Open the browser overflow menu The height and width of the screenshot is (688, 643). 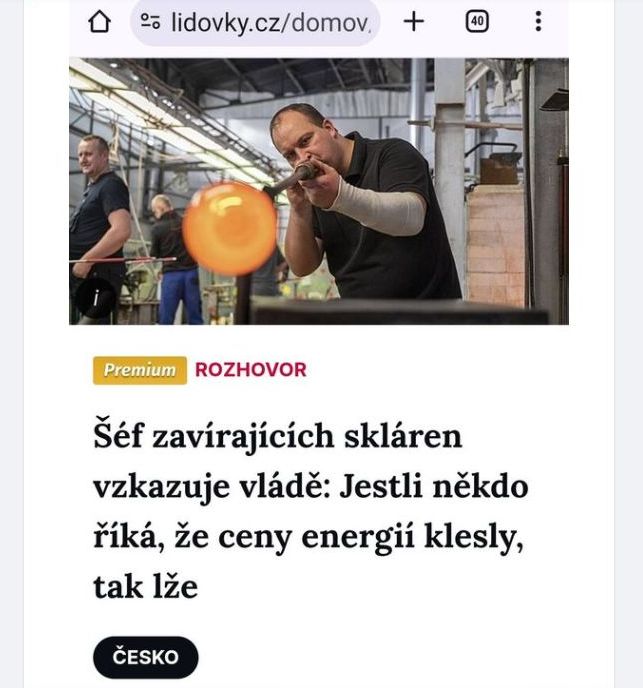click(538, 21)
